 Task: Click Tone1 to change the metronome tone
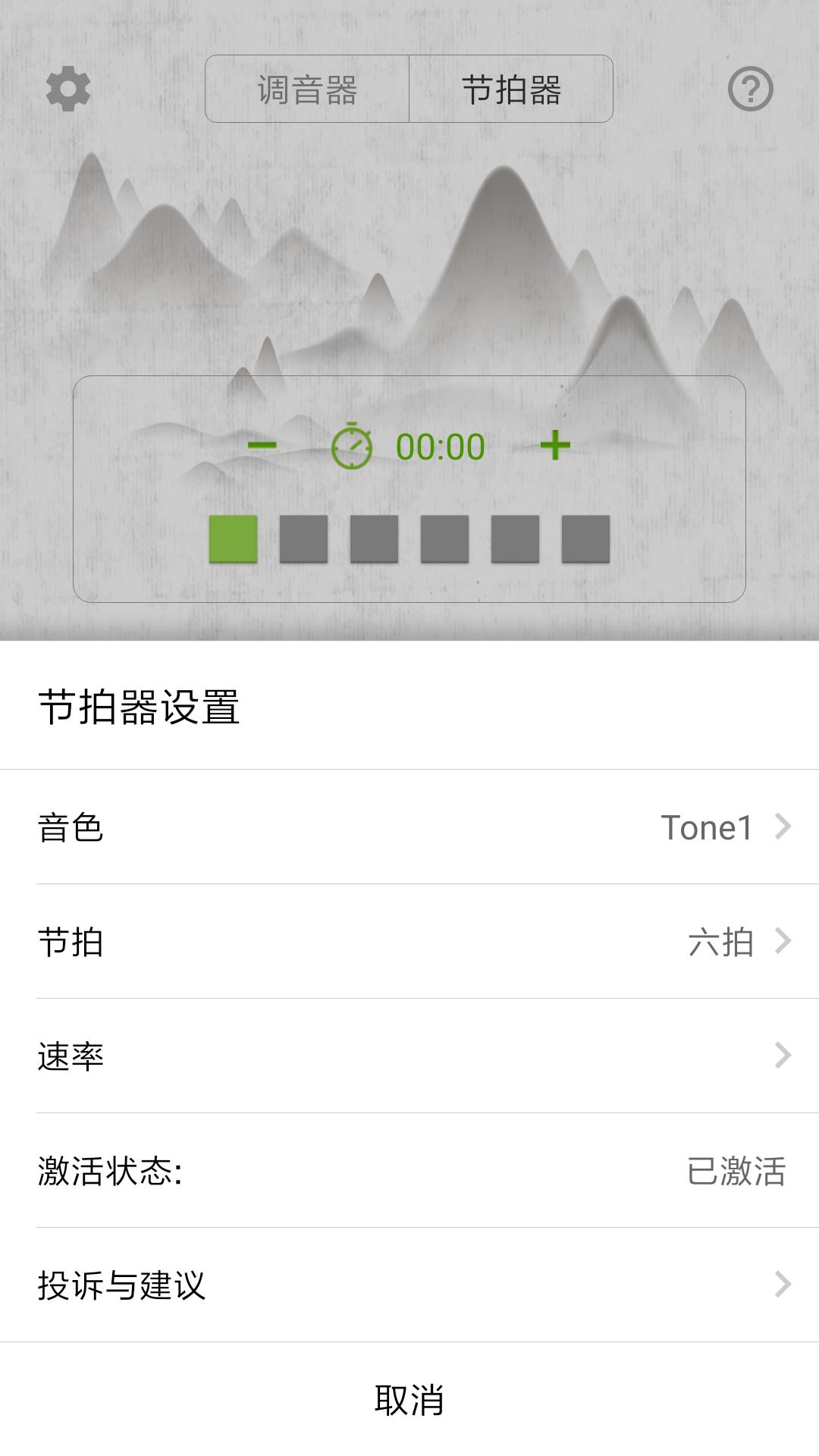[705, 829]
